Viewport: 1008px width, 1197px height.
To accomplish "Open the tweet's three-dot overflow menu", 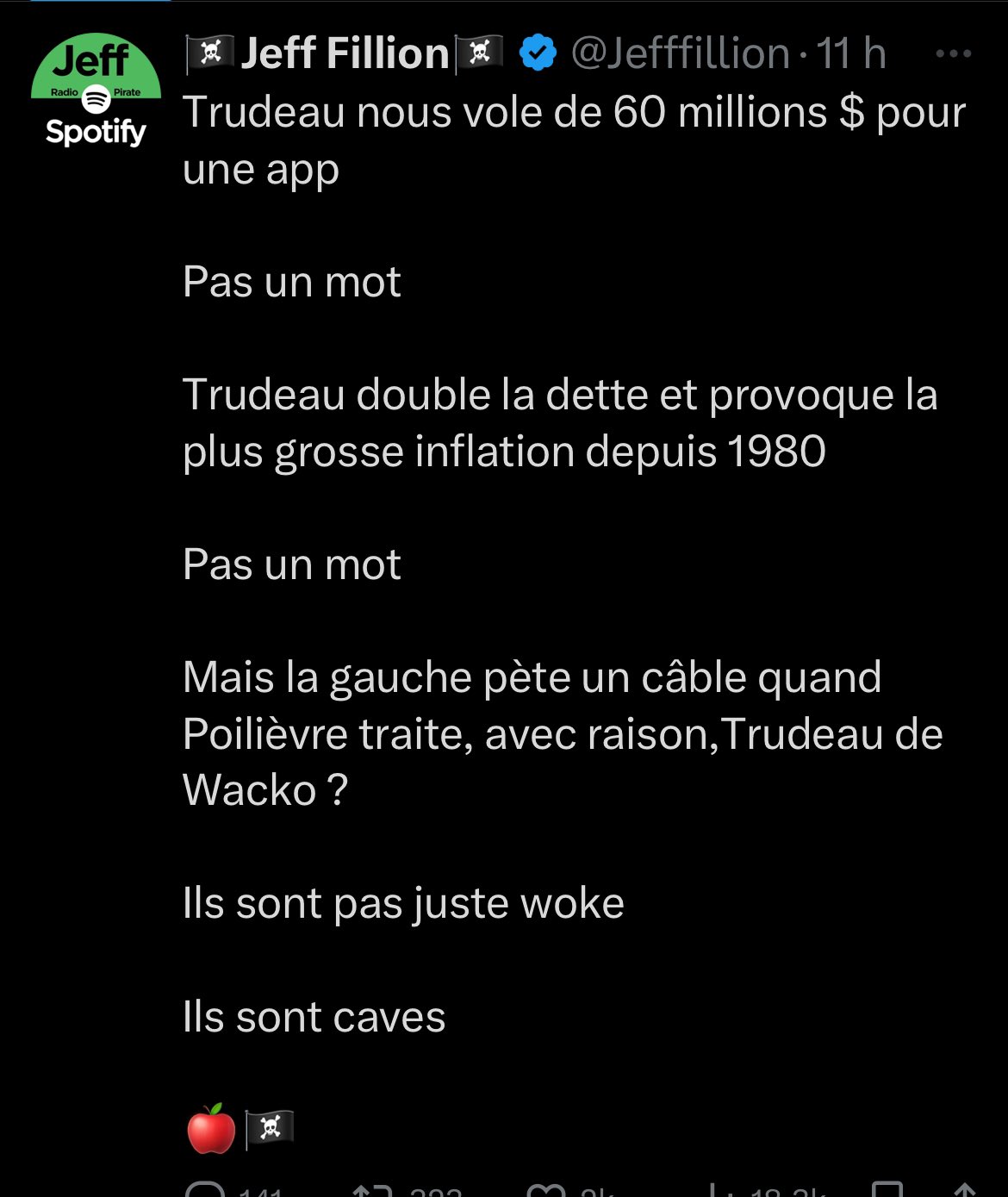I will click(953, 53).
